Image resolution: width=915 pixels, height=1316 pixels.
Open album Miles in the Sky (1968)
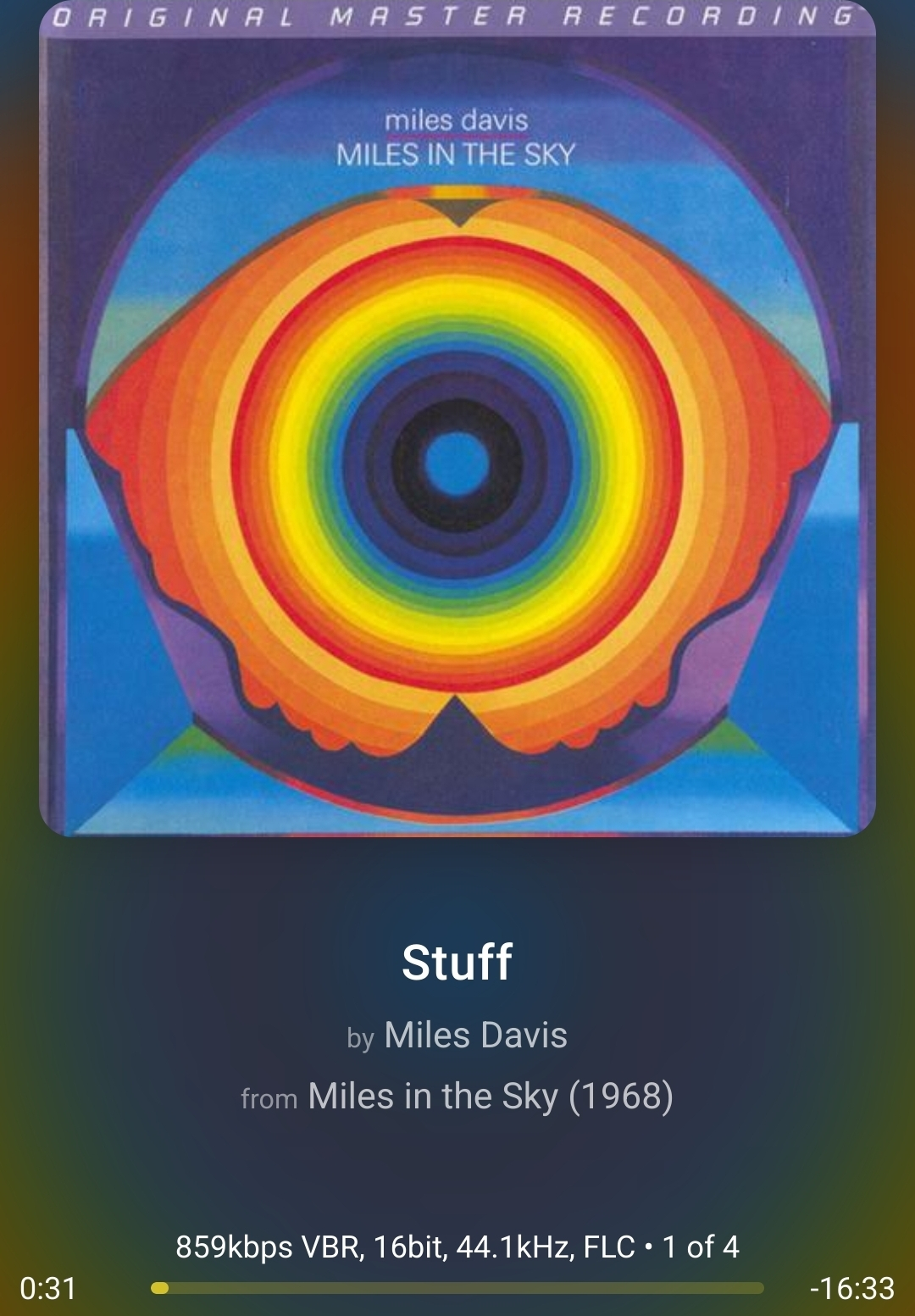point(490,1097)
